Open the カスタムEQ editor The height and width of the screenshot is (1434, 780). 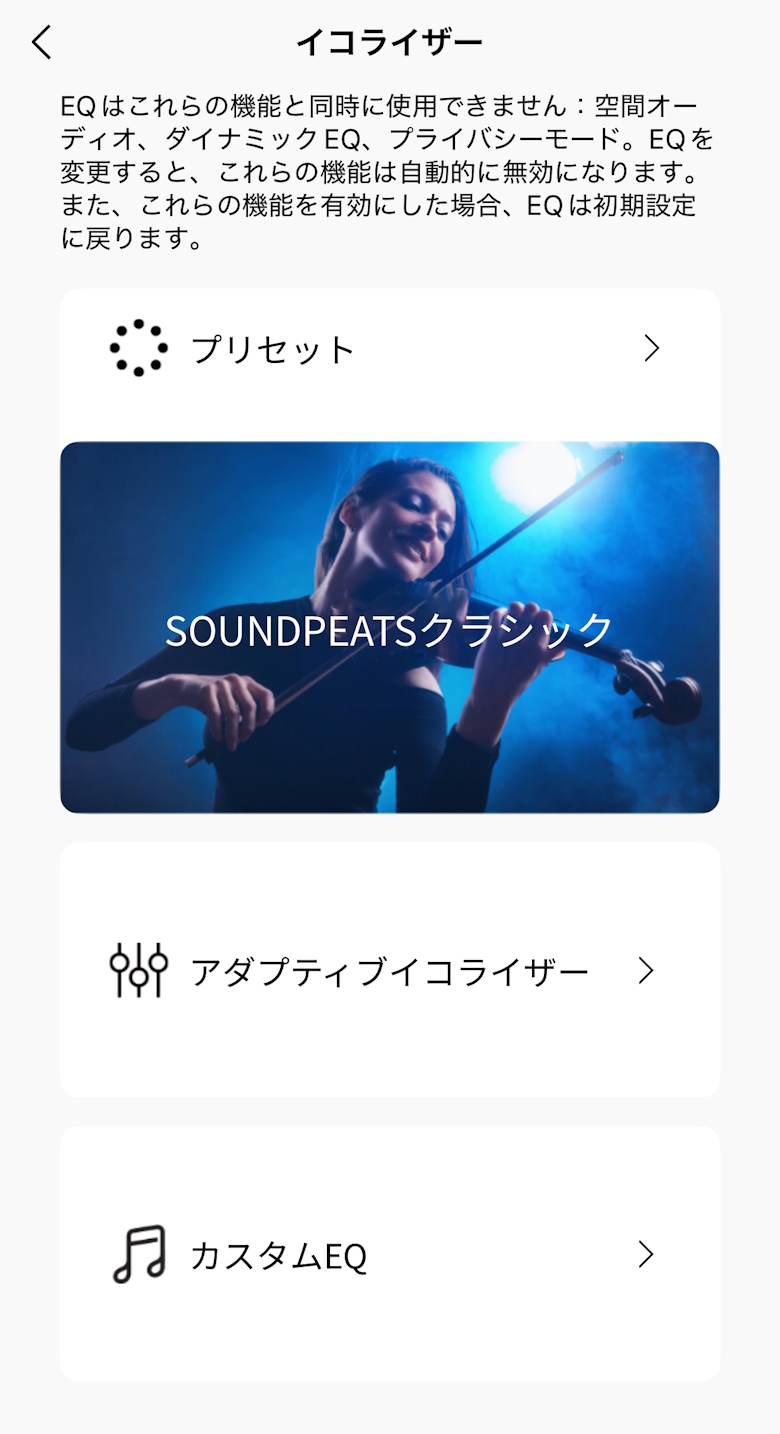[389, 1255]
